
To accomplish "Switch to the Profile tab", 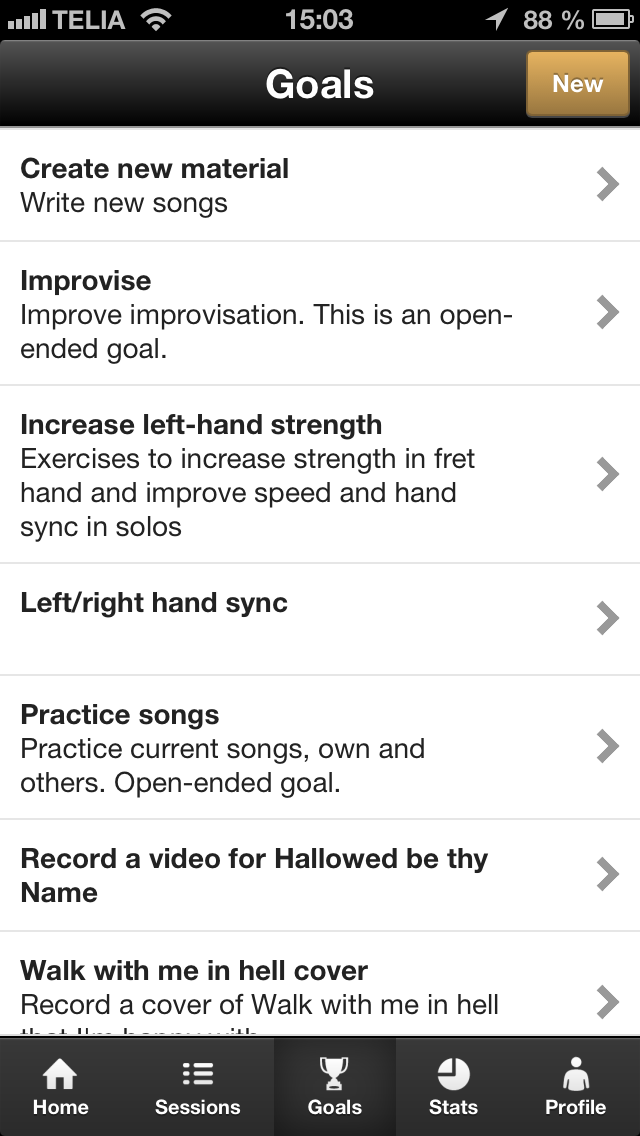I will point(575,1087).
